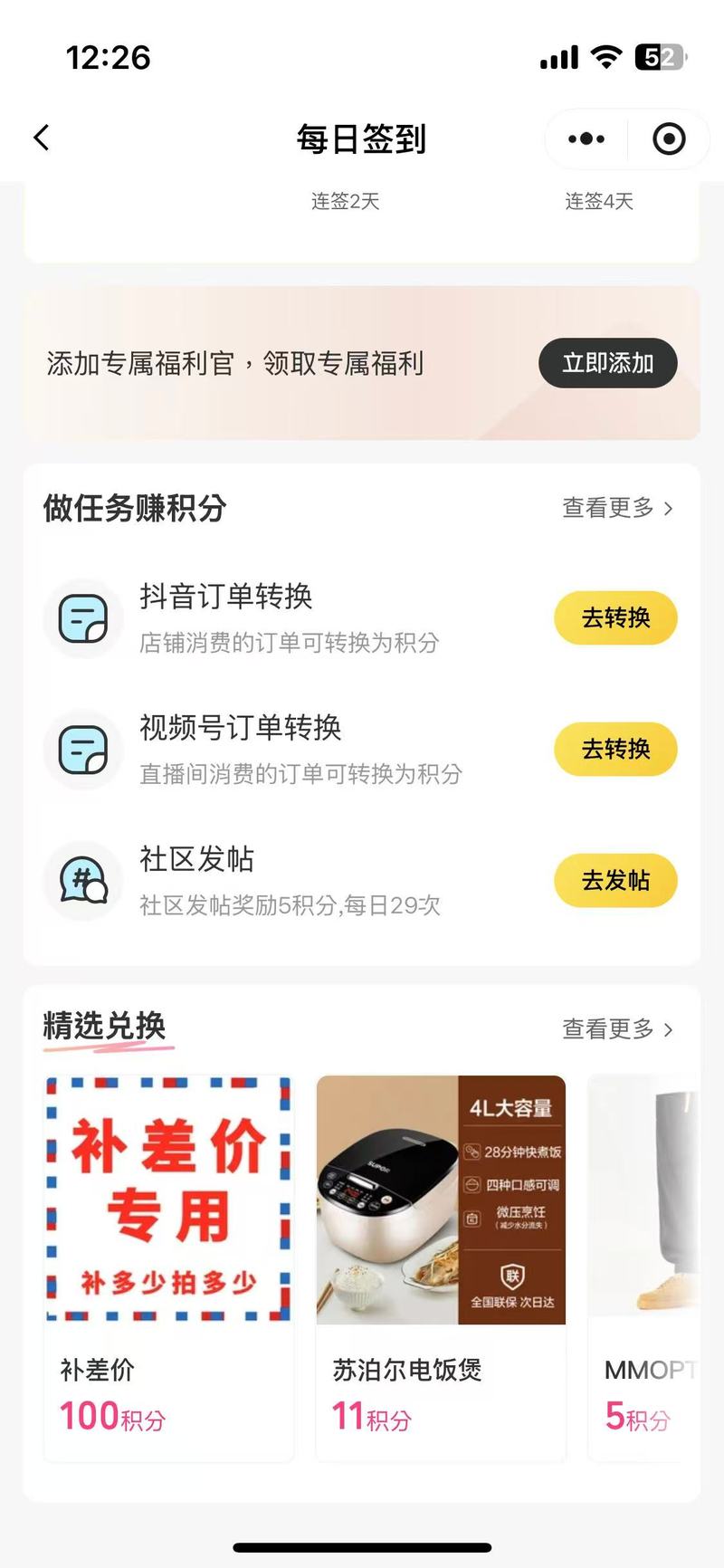Tap 去发帖 for 社区发帖
This screenshot has width=724, height=1568.
tap(615, 881)
